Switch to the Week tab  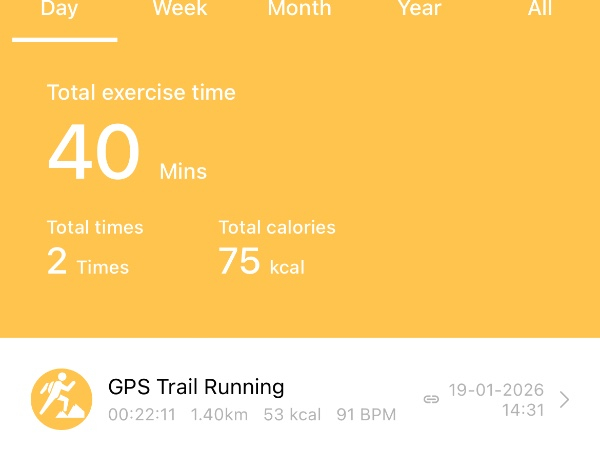[x=180, y=10]
